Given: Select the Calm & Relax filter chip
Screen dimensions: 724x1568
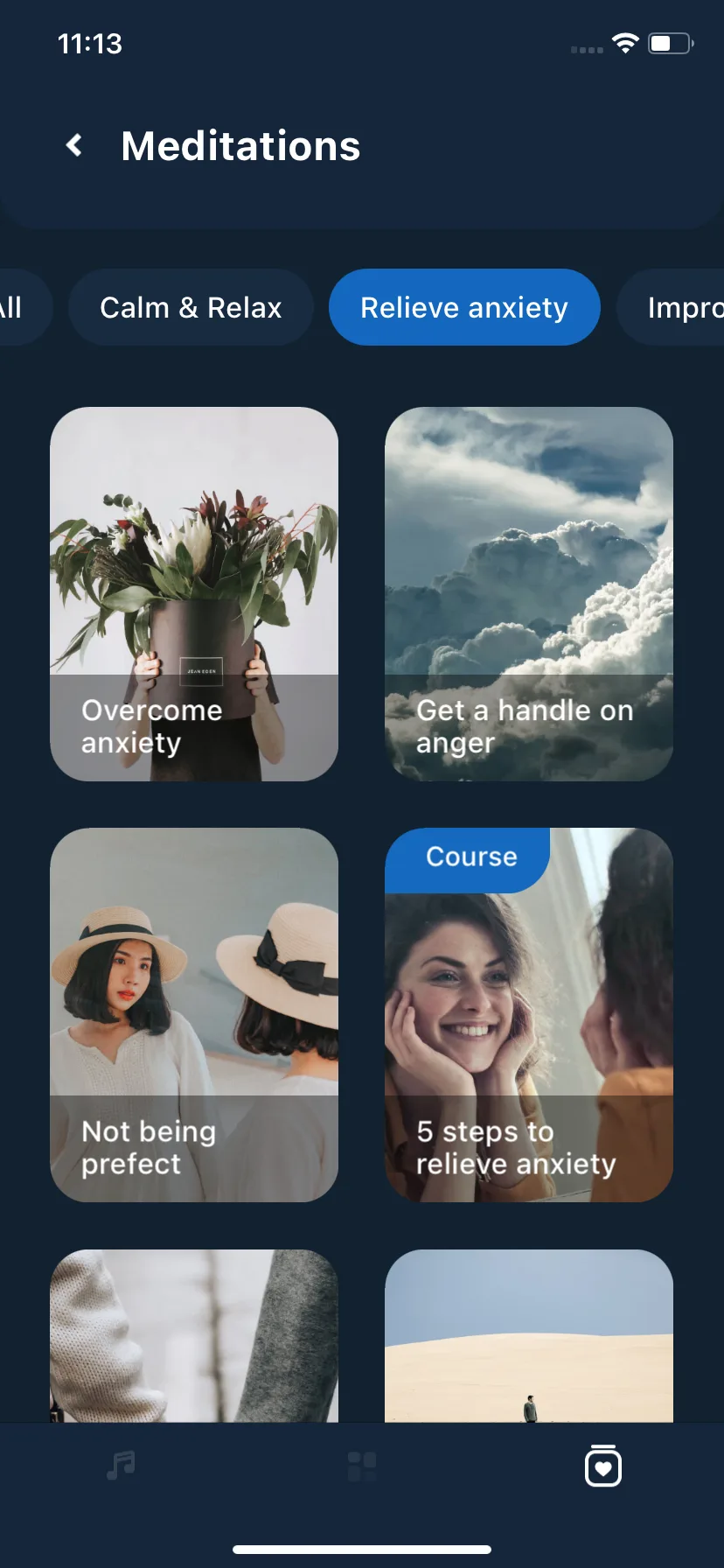Looking at the screenshot, I should [x=191, y=308].
